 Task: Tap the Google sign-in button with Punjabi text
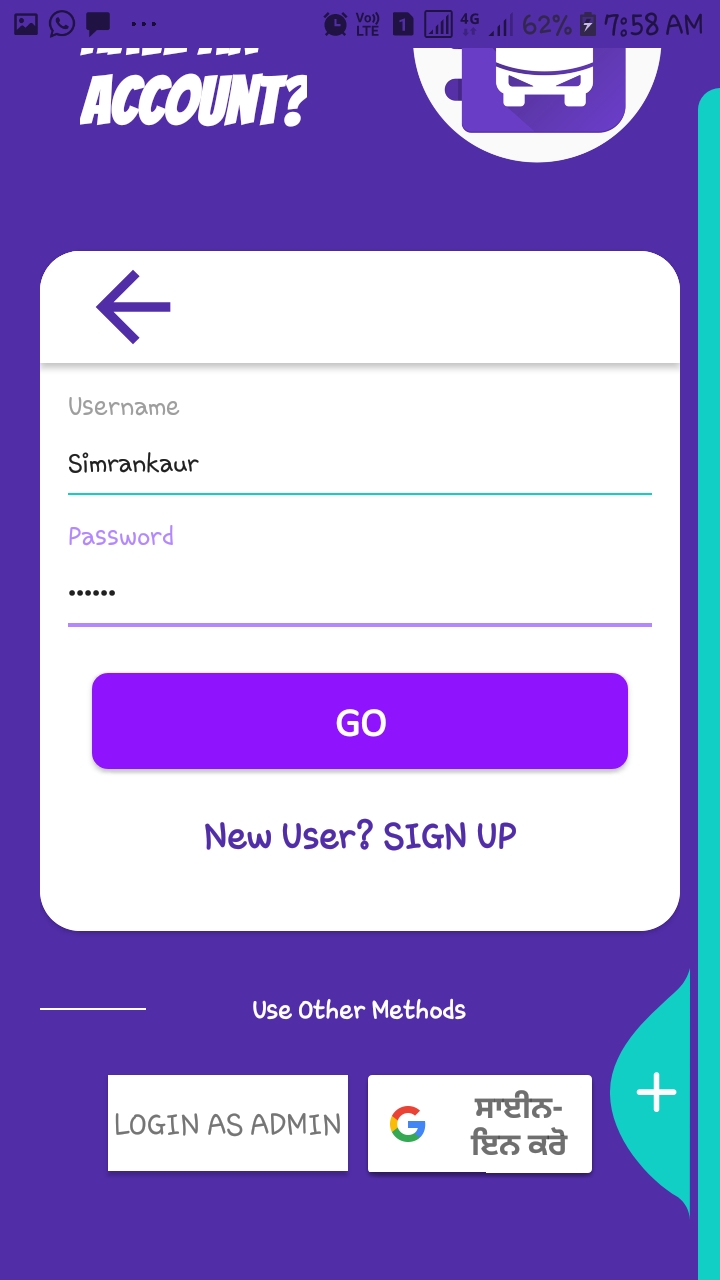[480, 1123]
